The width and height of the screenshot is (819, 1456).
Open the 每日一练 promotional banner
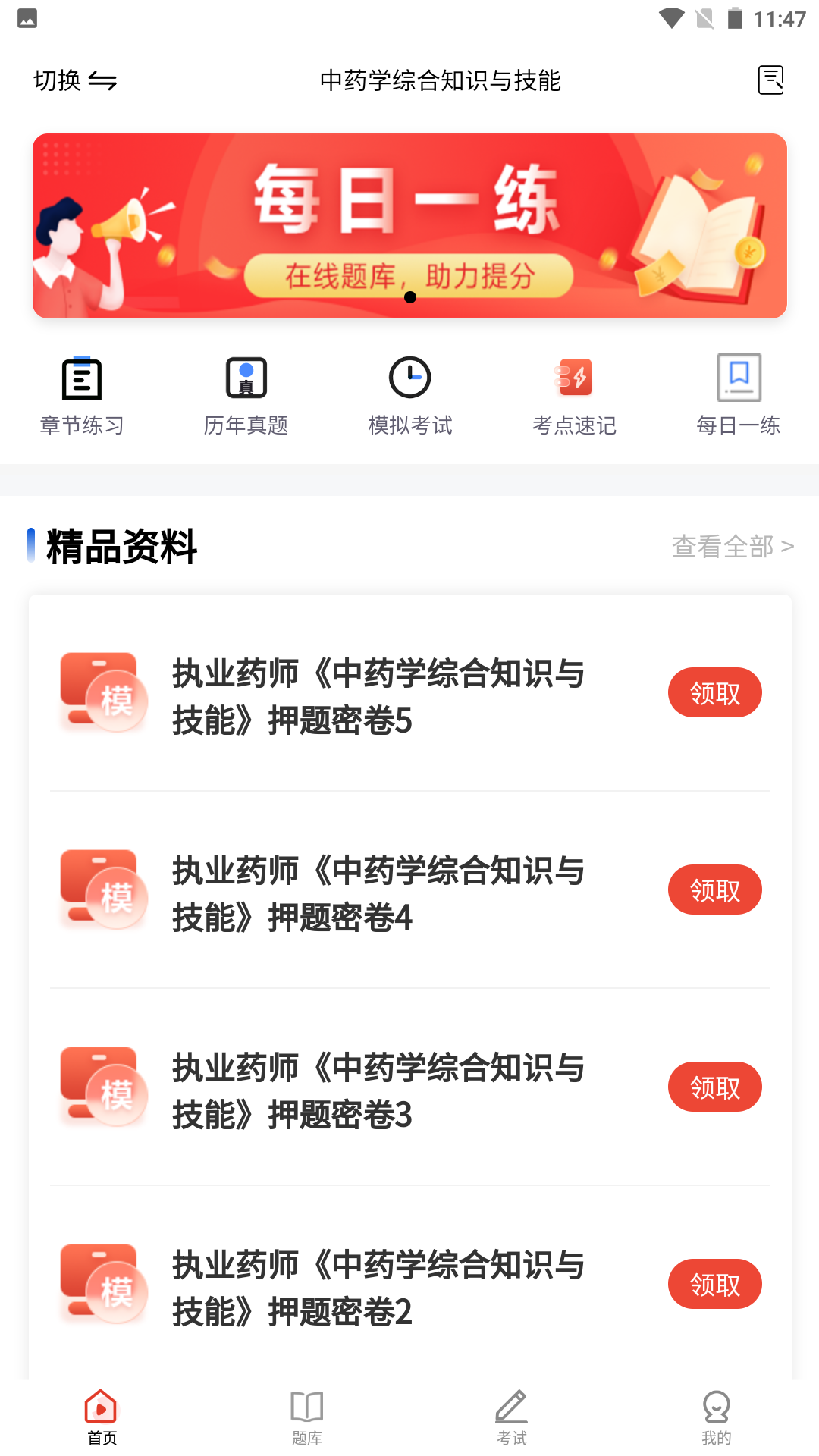(409, 226)
